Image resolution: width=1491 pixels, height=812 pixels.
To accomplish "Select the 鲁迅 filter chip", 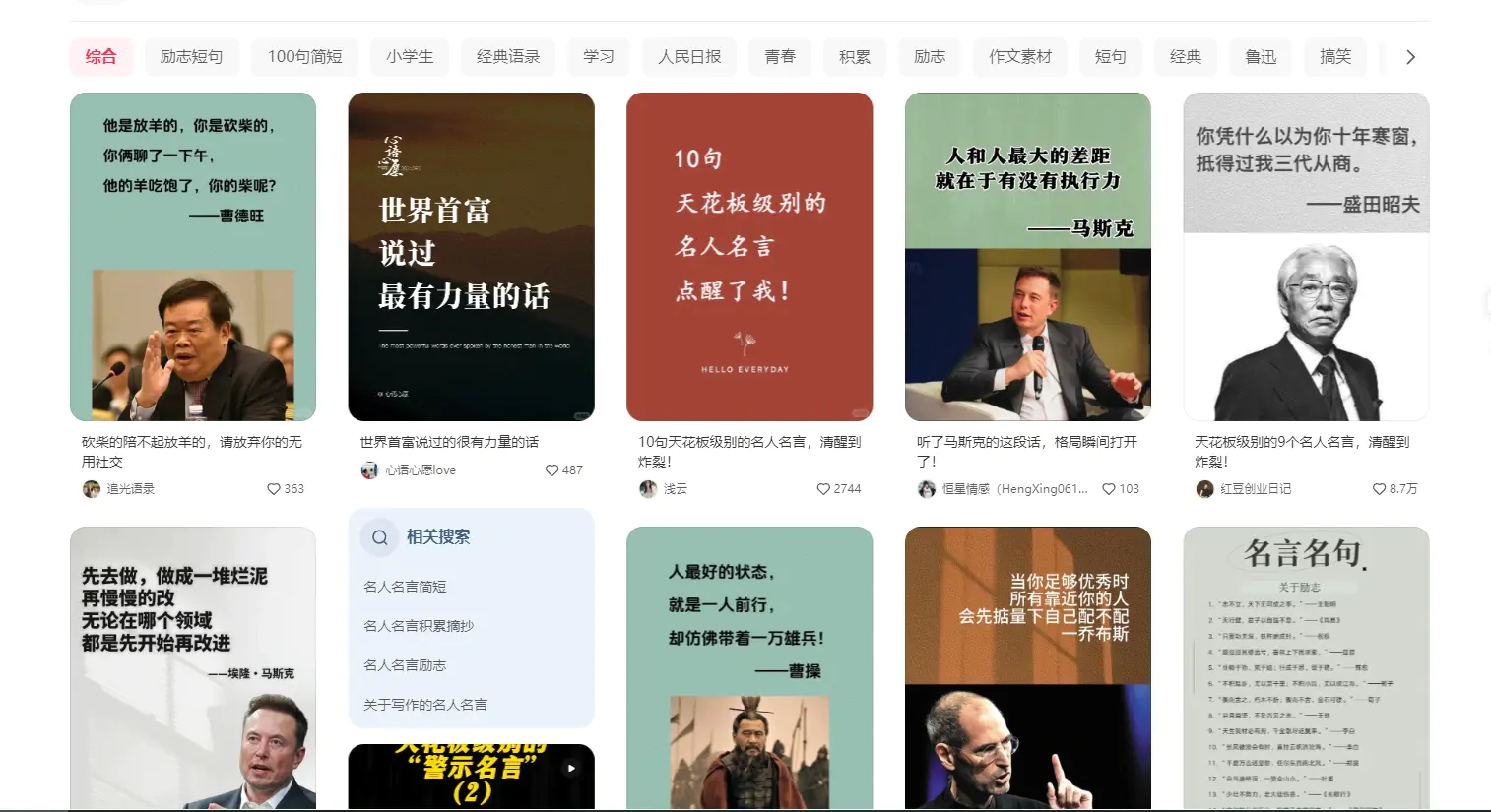I will pos(1260,57).
